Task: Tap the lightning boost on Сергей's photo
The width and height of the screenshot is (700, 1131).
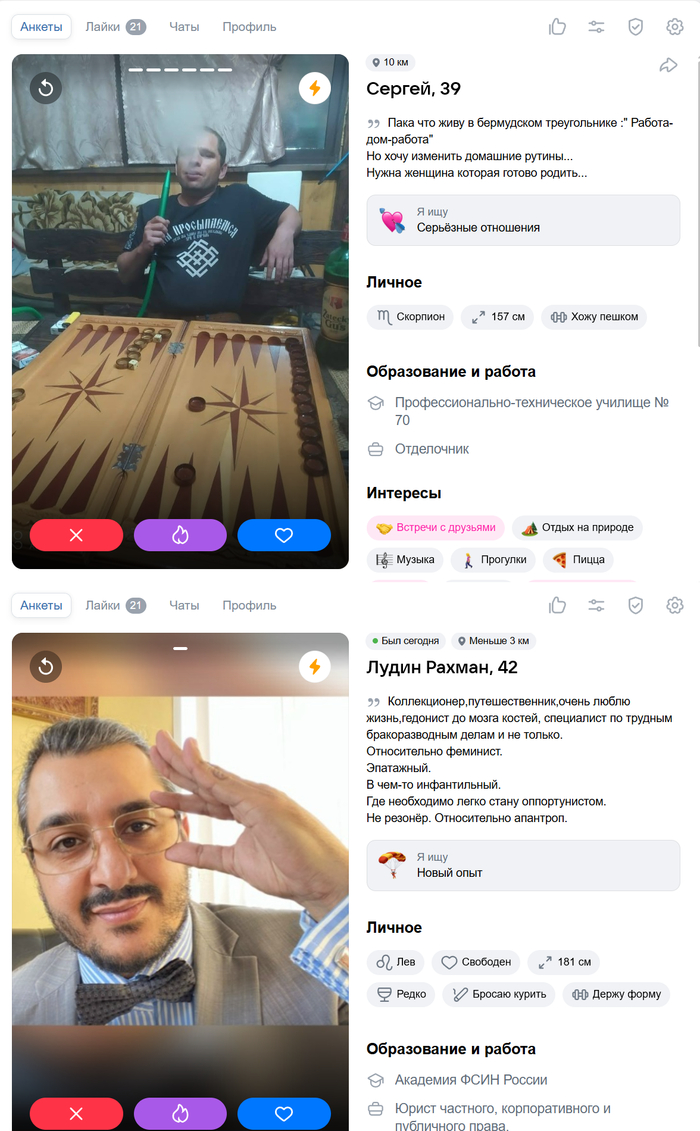Action: pos(315,88)
